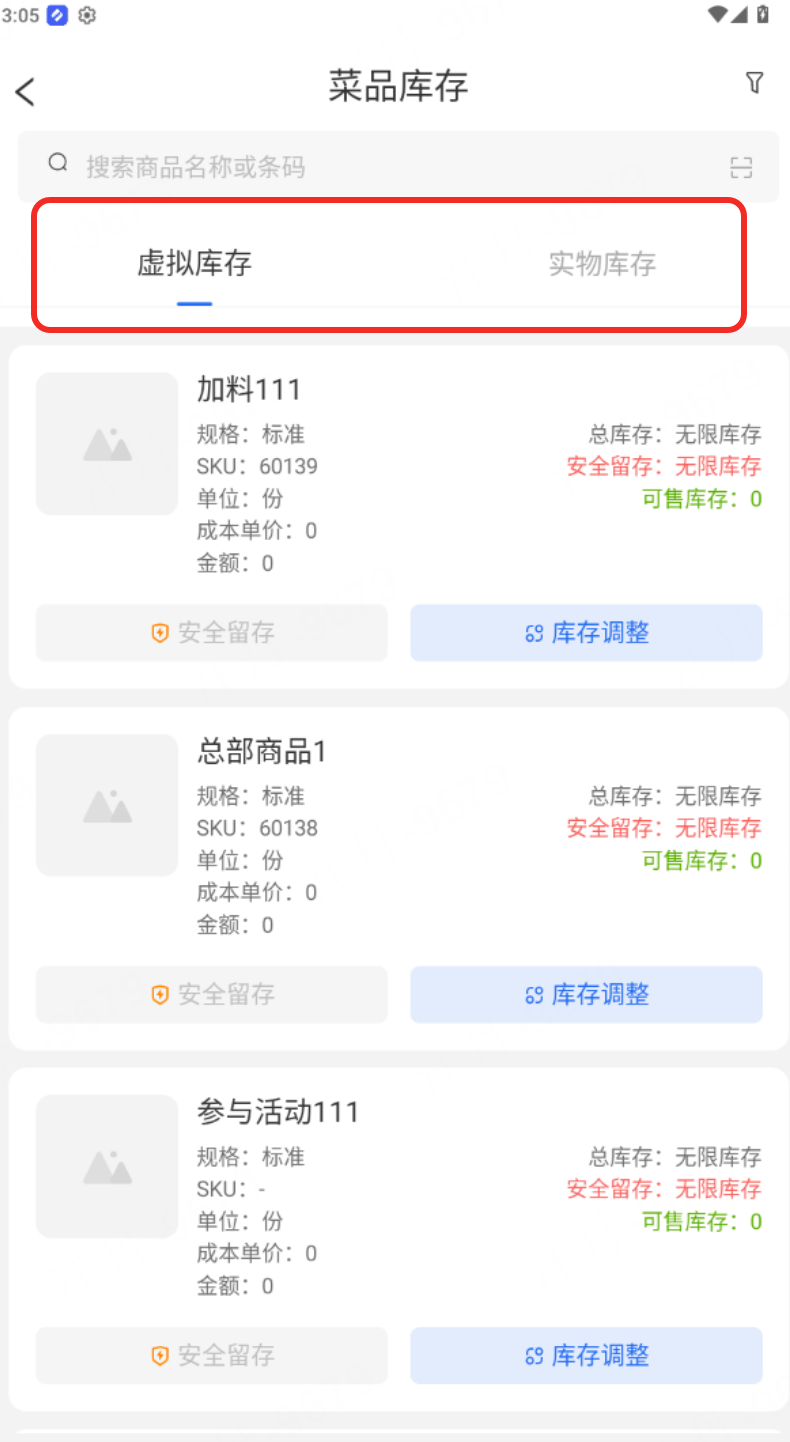This screenshot has width=790, height=1442.
Task: Tap 安全留存 for 加料111
Action: coord(211,633)
